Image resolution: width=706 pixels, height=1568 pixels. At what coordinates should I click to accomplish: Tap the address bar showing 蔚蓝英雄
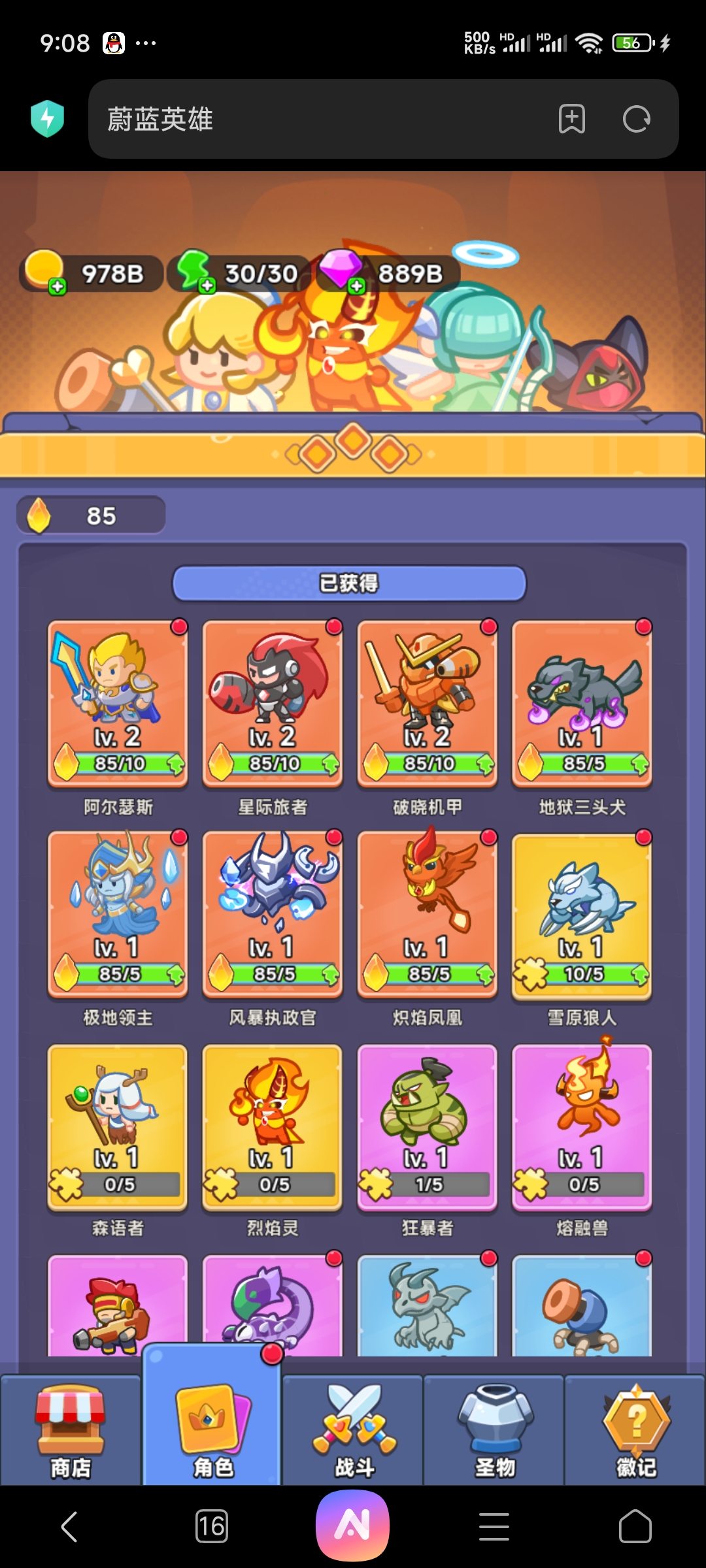point(314,119)
